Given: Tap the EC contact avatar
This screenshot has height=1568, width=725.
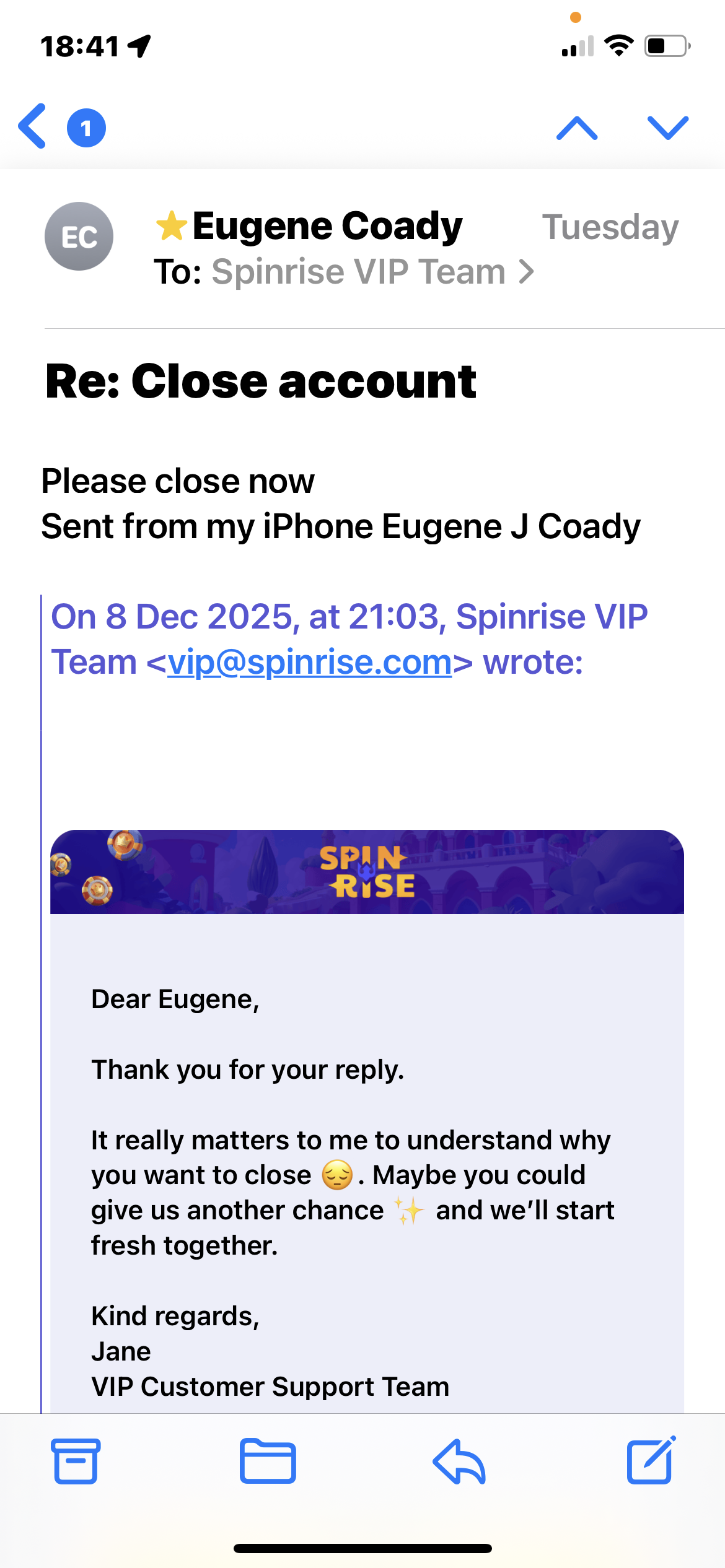Looking at the screenshot, I should 79,237.
